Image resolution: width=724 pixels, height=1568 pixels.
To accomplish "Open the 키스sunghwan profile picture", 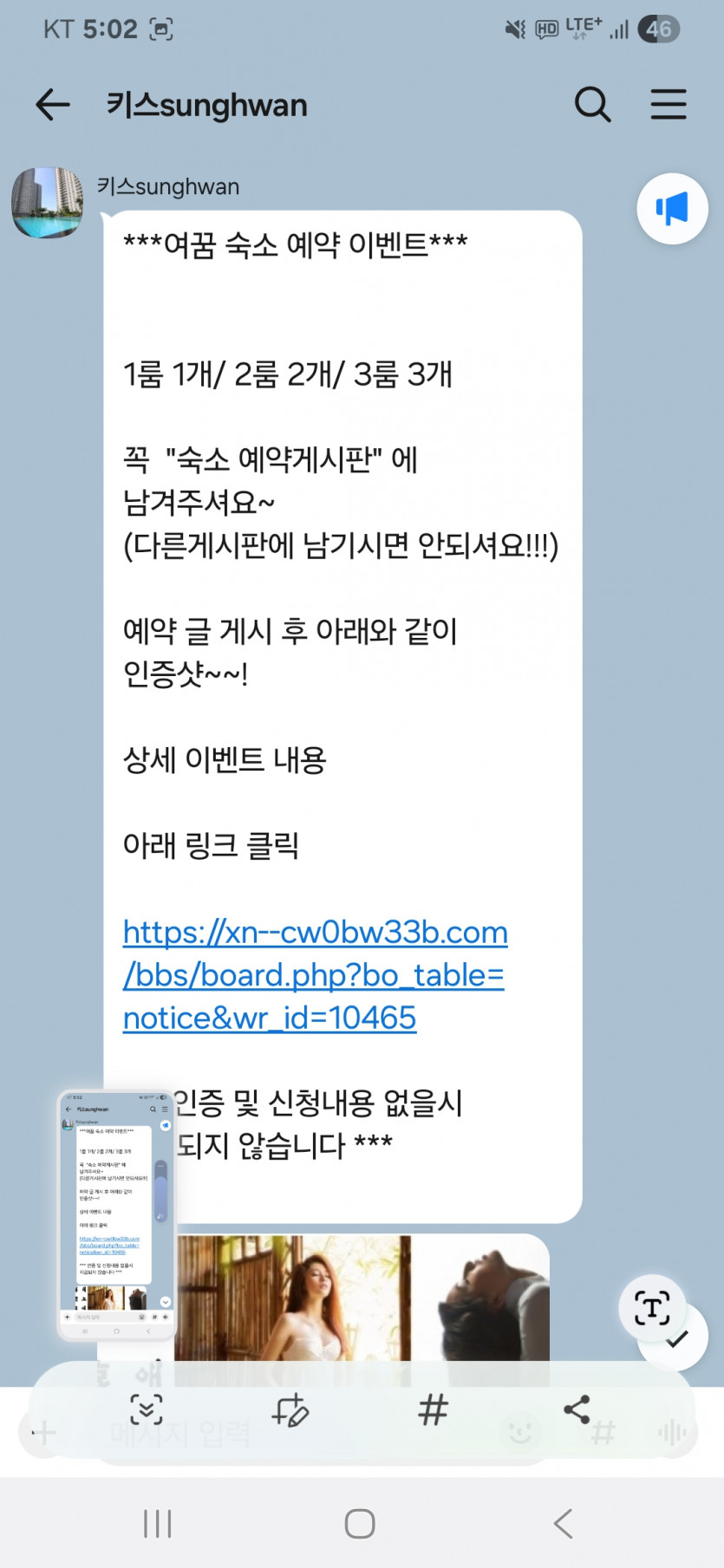I will (x=47, y=203).
